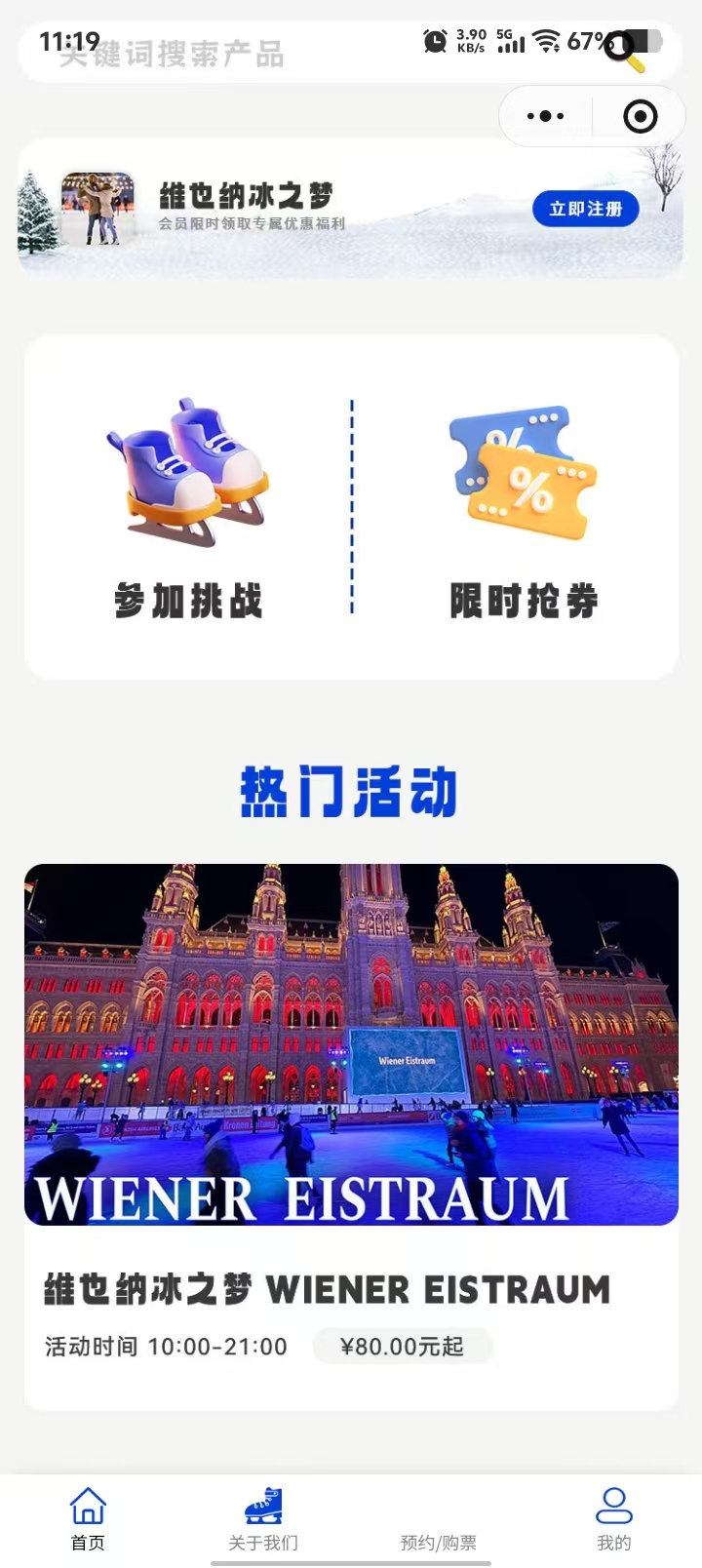Open 参加挑战 with the skates icon
Viewport: 702px width, 1568px height.
(188, 507)
